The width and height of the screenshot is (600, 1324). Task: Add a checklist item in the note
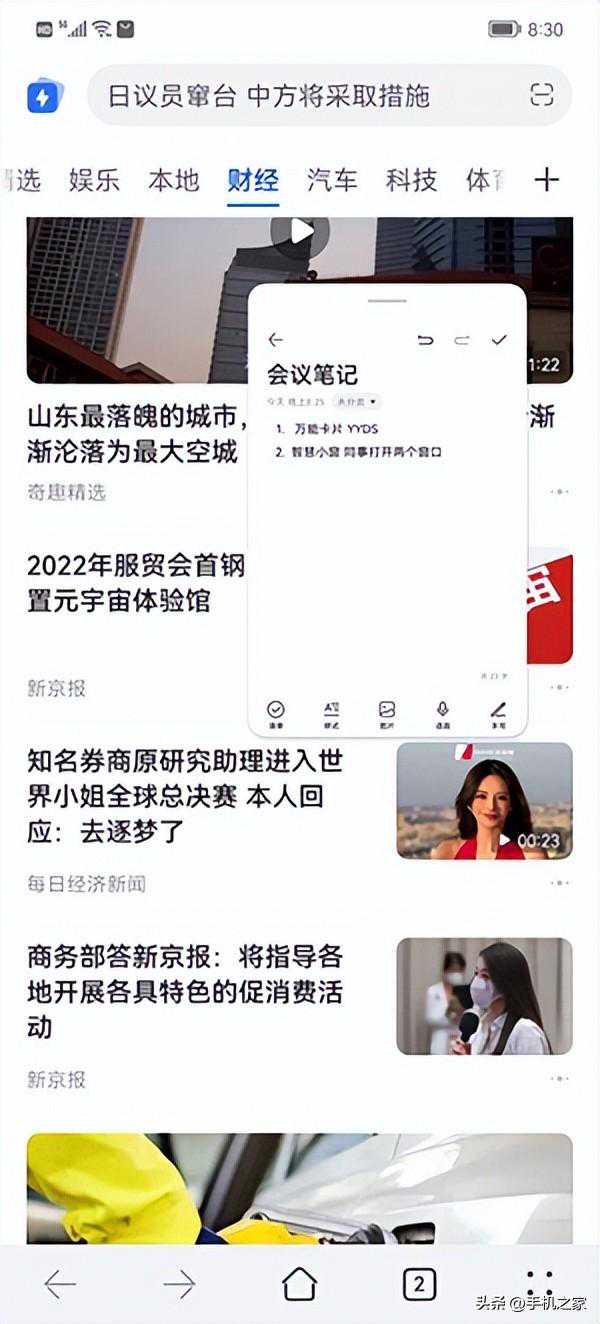coord(276,712)
